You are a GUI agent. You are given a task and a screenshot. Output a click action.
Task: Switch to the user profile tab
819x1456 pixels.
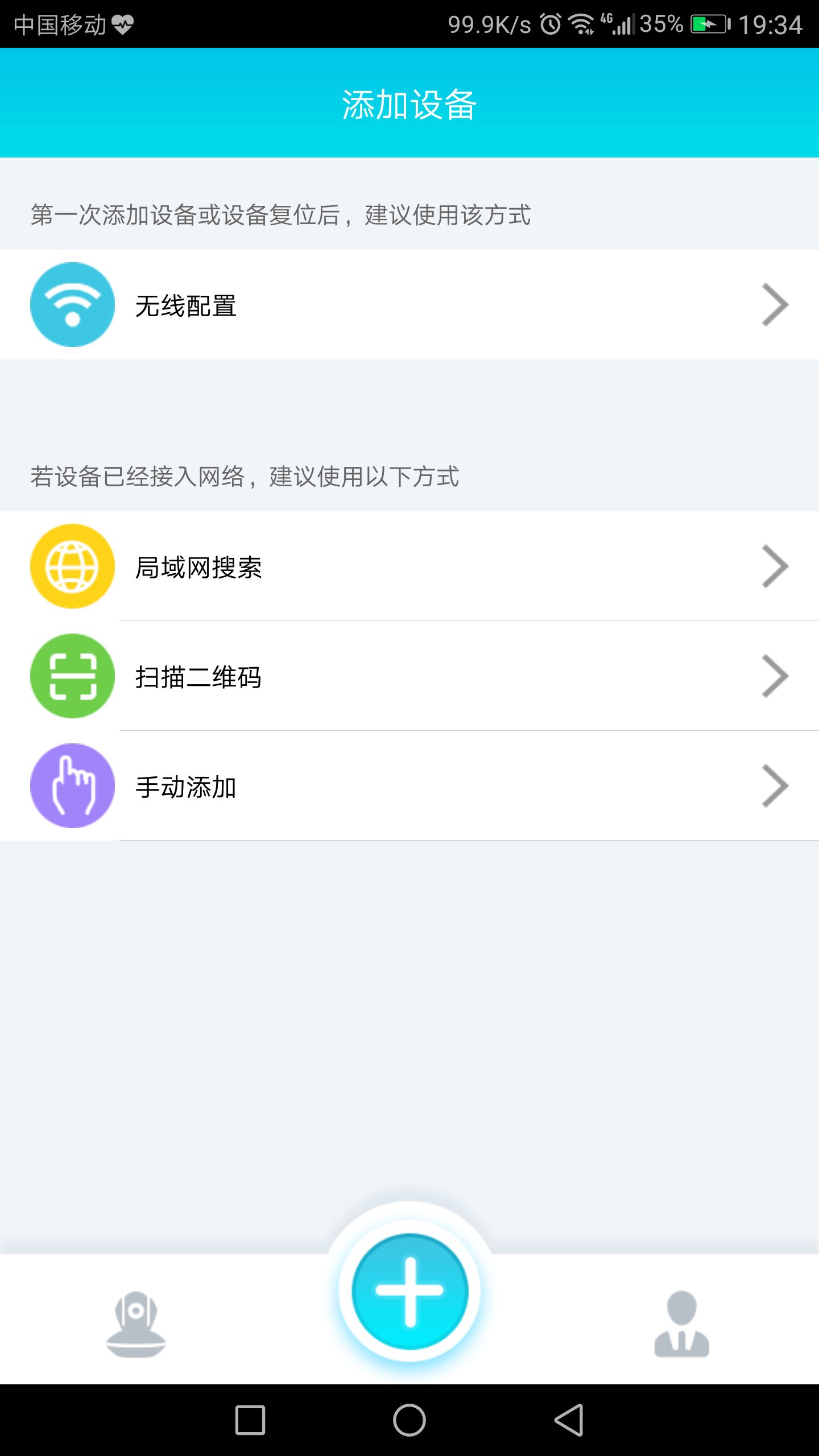point(681,1324)
